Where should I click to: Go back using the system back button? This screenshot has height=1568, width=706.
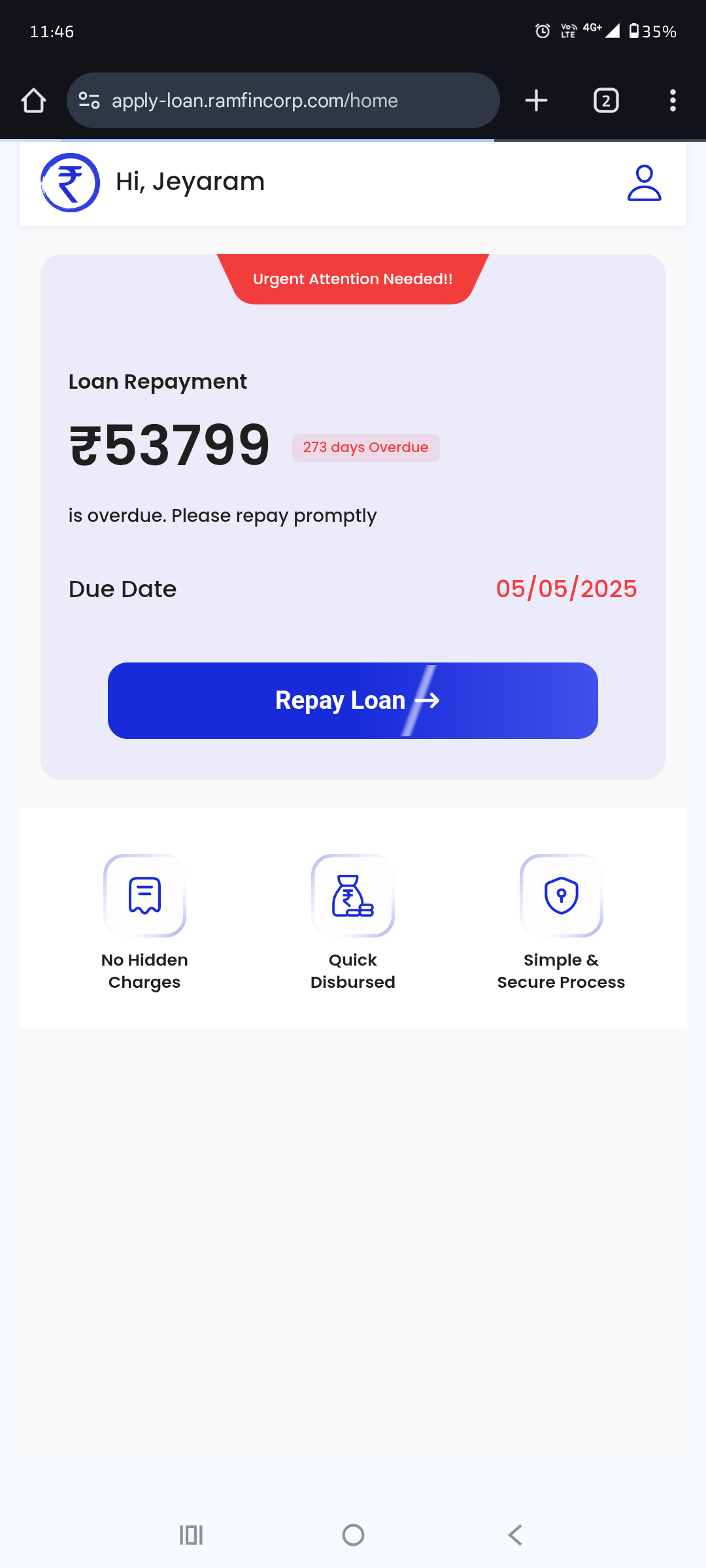tap(515, 1535)
